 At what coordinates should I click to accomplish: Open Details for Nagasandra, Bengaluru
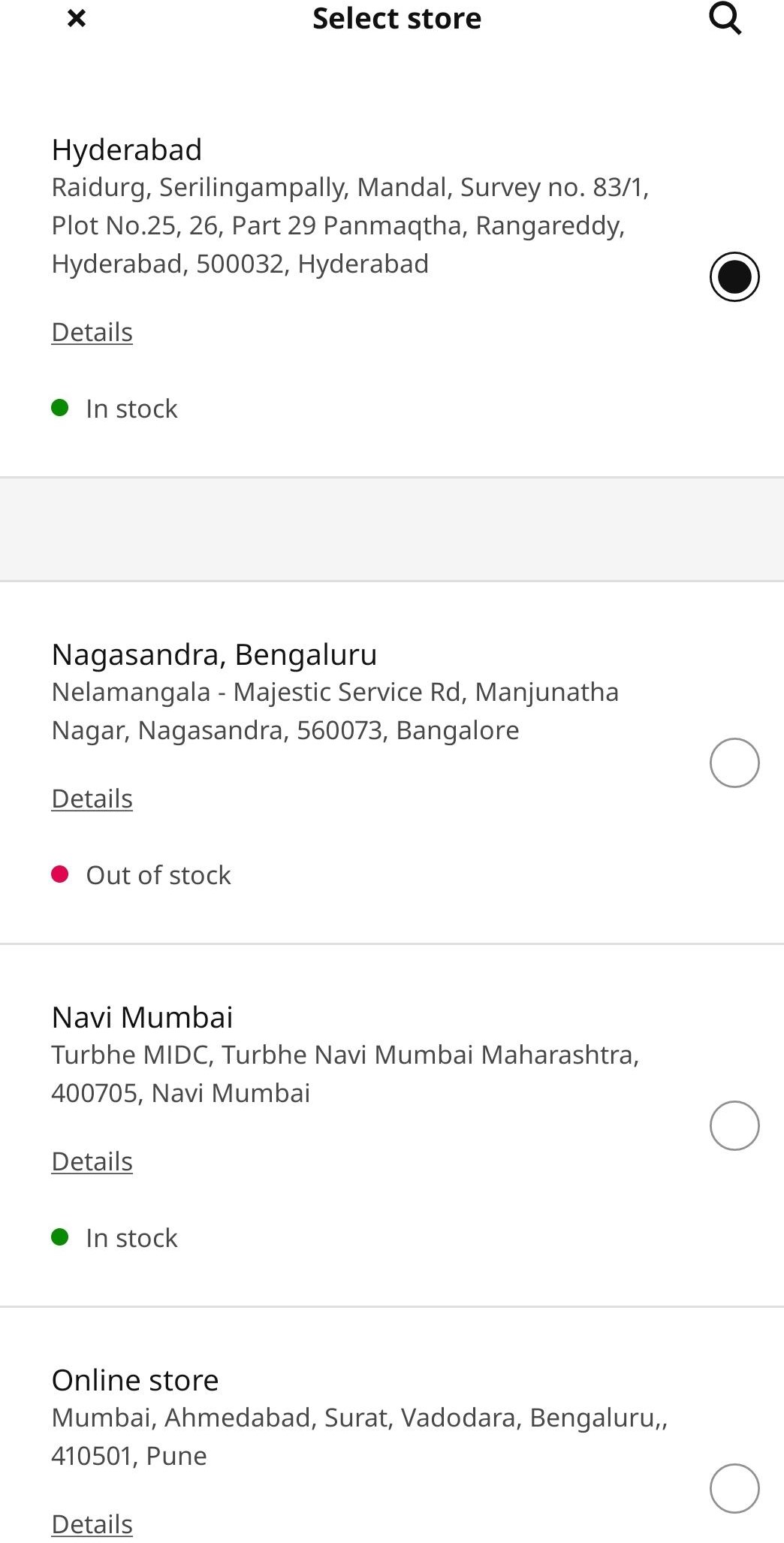pyautogui.click(x=92, y=799)
